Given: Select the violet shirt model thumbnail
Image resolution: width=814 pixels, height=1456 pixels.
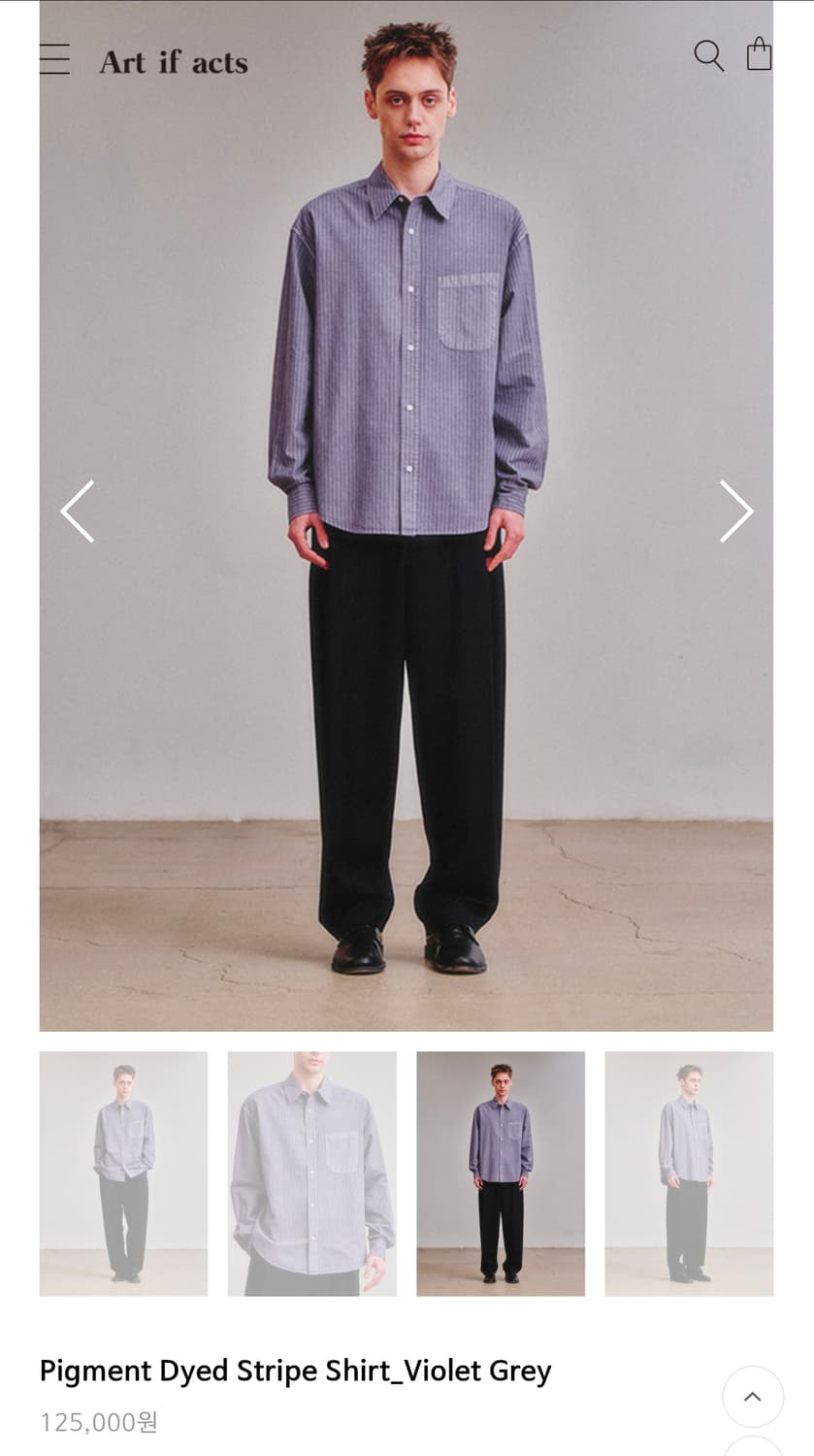Looking at the screenshot, I should point(501,1174).
